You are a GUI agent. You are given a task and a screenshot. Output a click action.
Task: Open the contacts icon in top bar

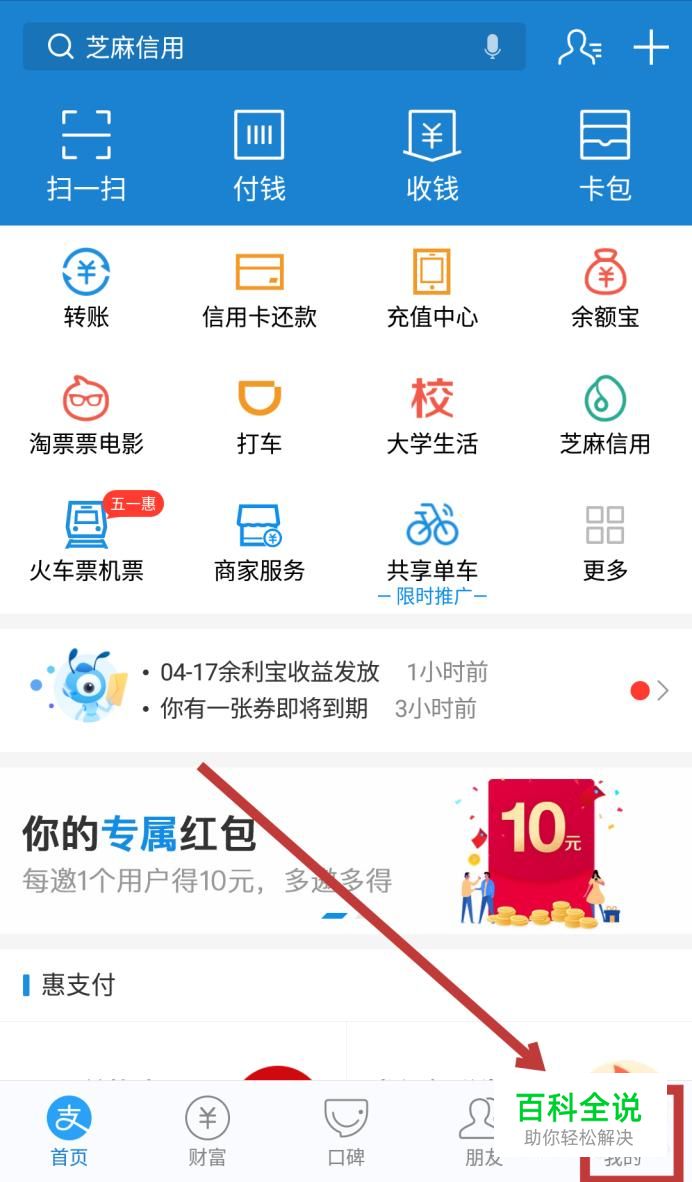[x=579, y=47]
